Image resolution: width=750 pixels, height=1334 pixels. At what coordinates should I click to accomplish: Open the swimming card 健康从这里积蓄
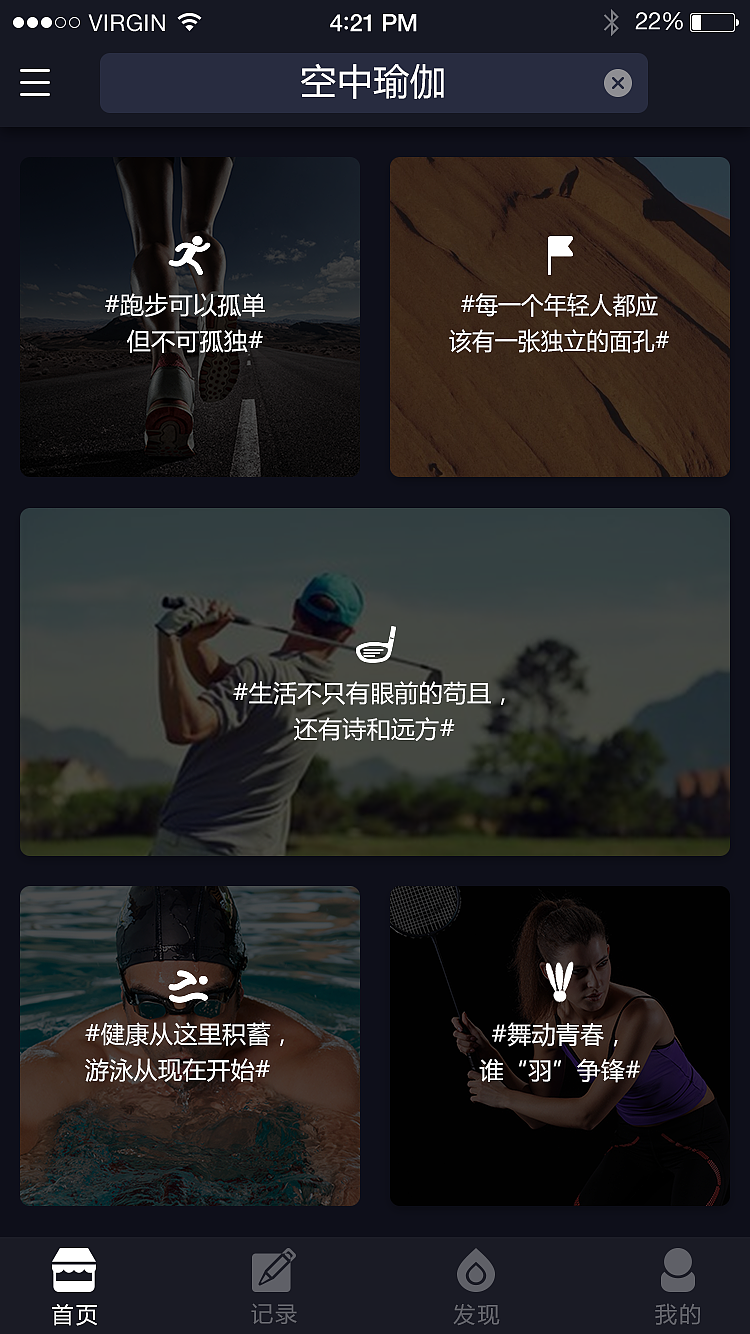(x=190, y=1045)
